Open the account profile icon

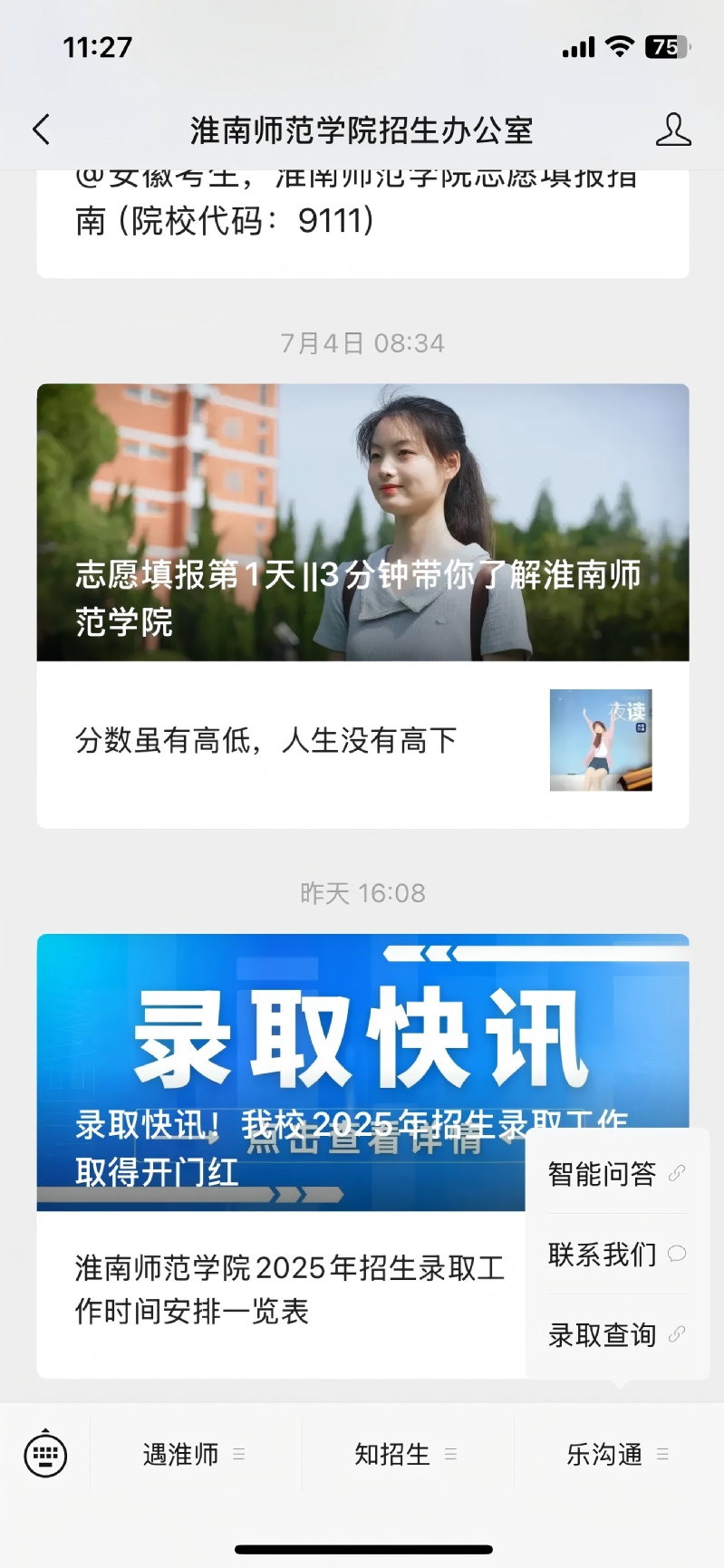pos(673,130)
